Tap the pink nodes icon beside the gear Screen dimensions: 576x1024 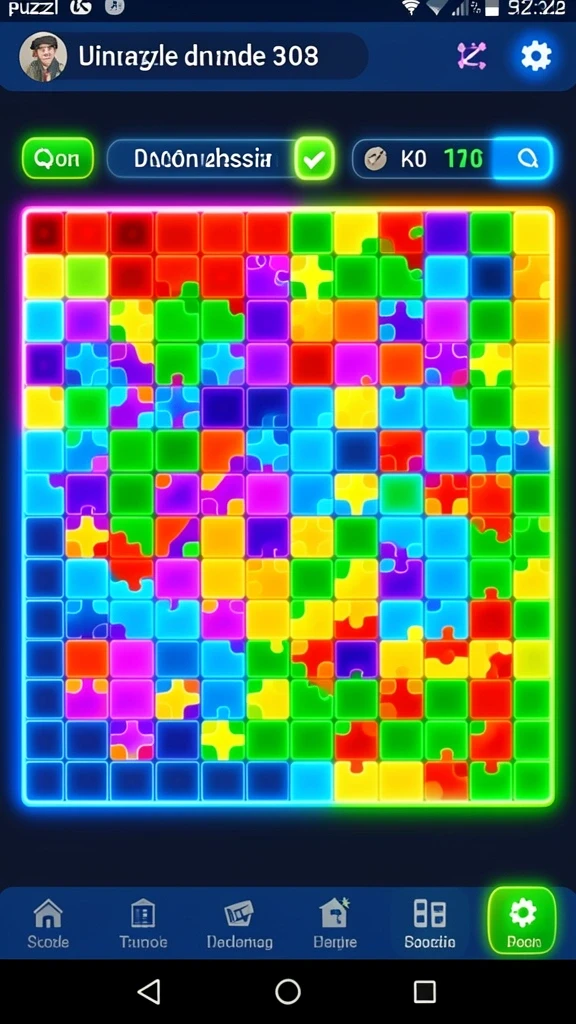tap(471, 56)
